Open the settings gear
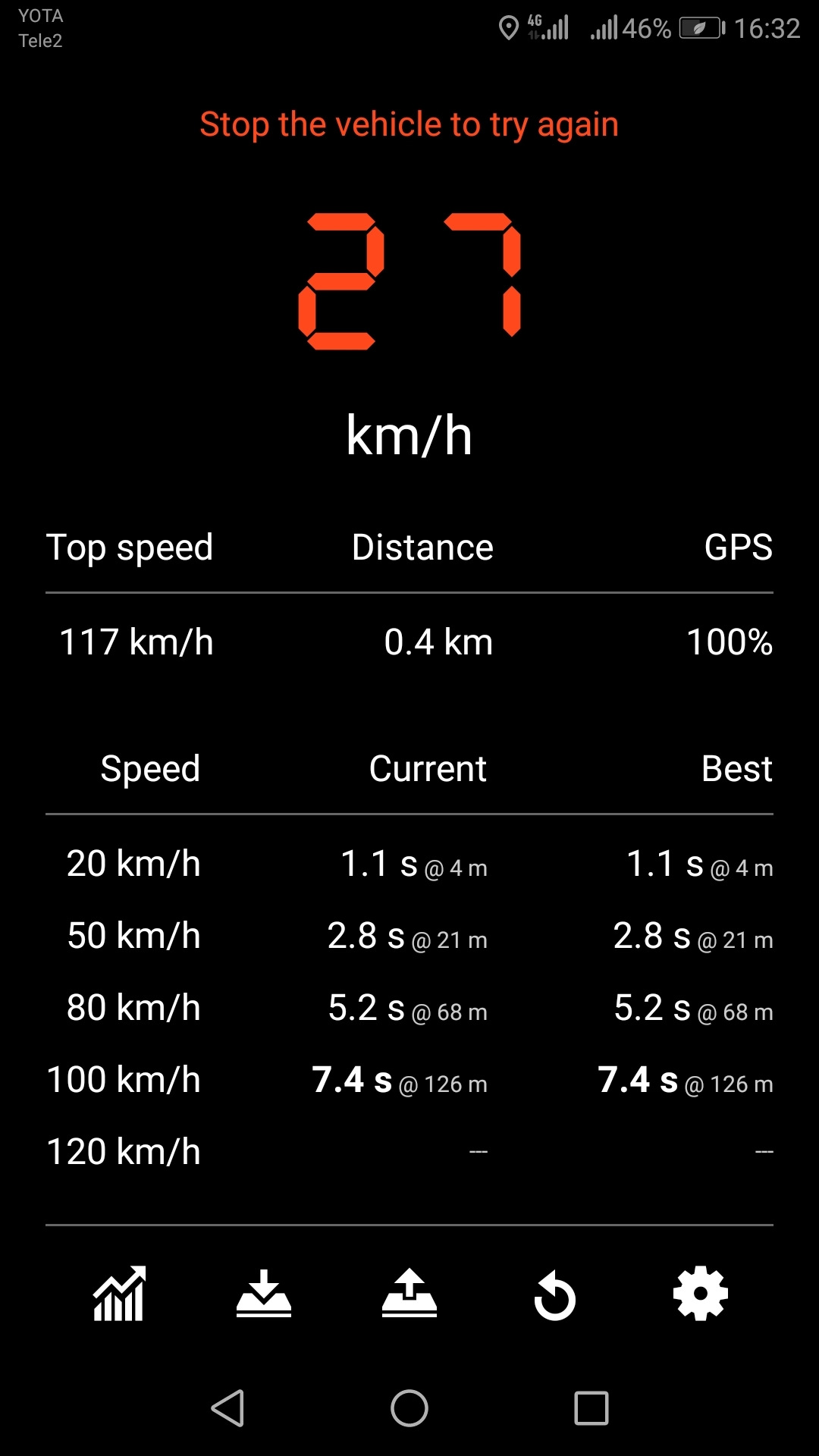 701,1294
